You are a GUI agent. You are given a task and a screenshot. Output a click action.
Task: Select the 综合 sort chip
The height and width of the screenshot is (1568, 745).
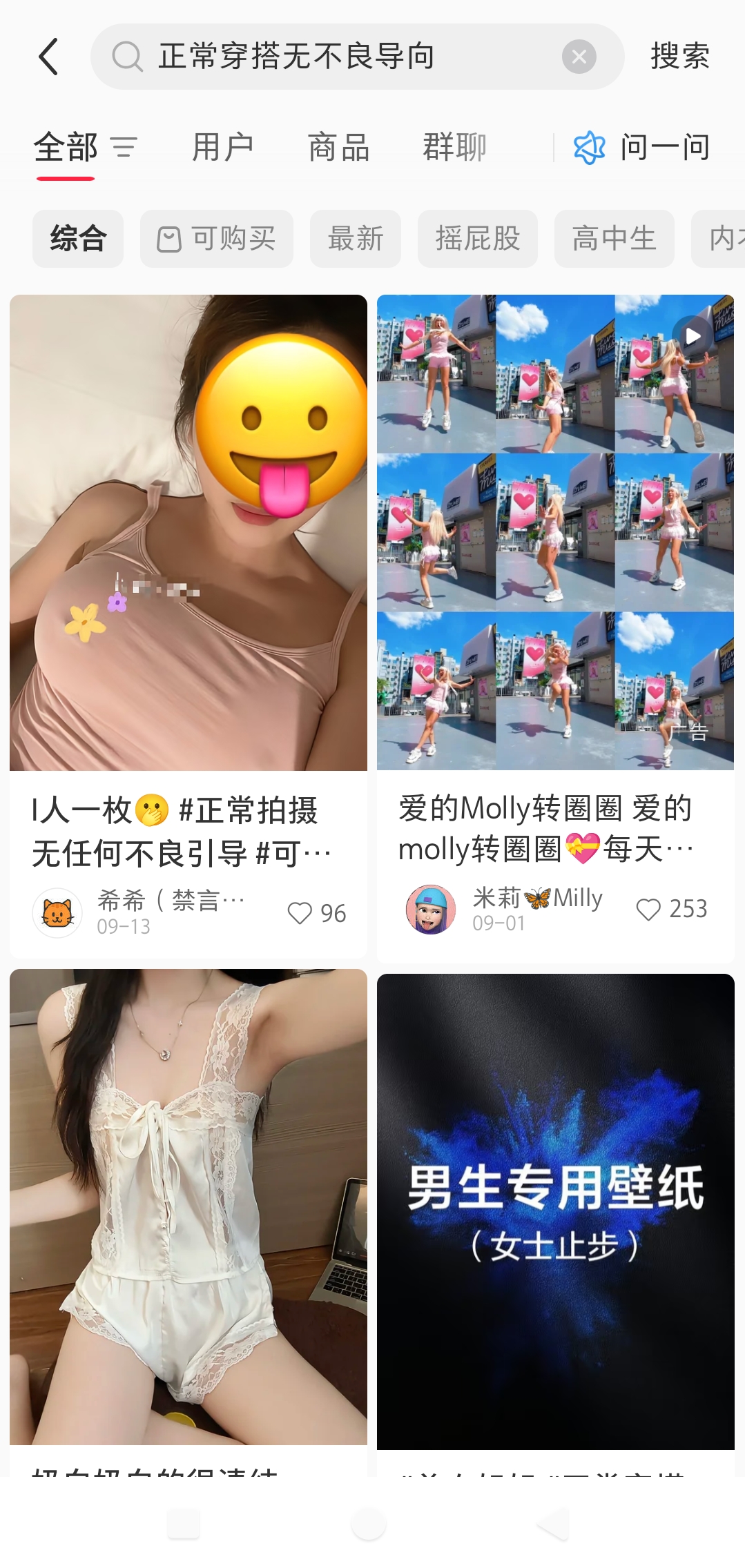click(78, 239)
